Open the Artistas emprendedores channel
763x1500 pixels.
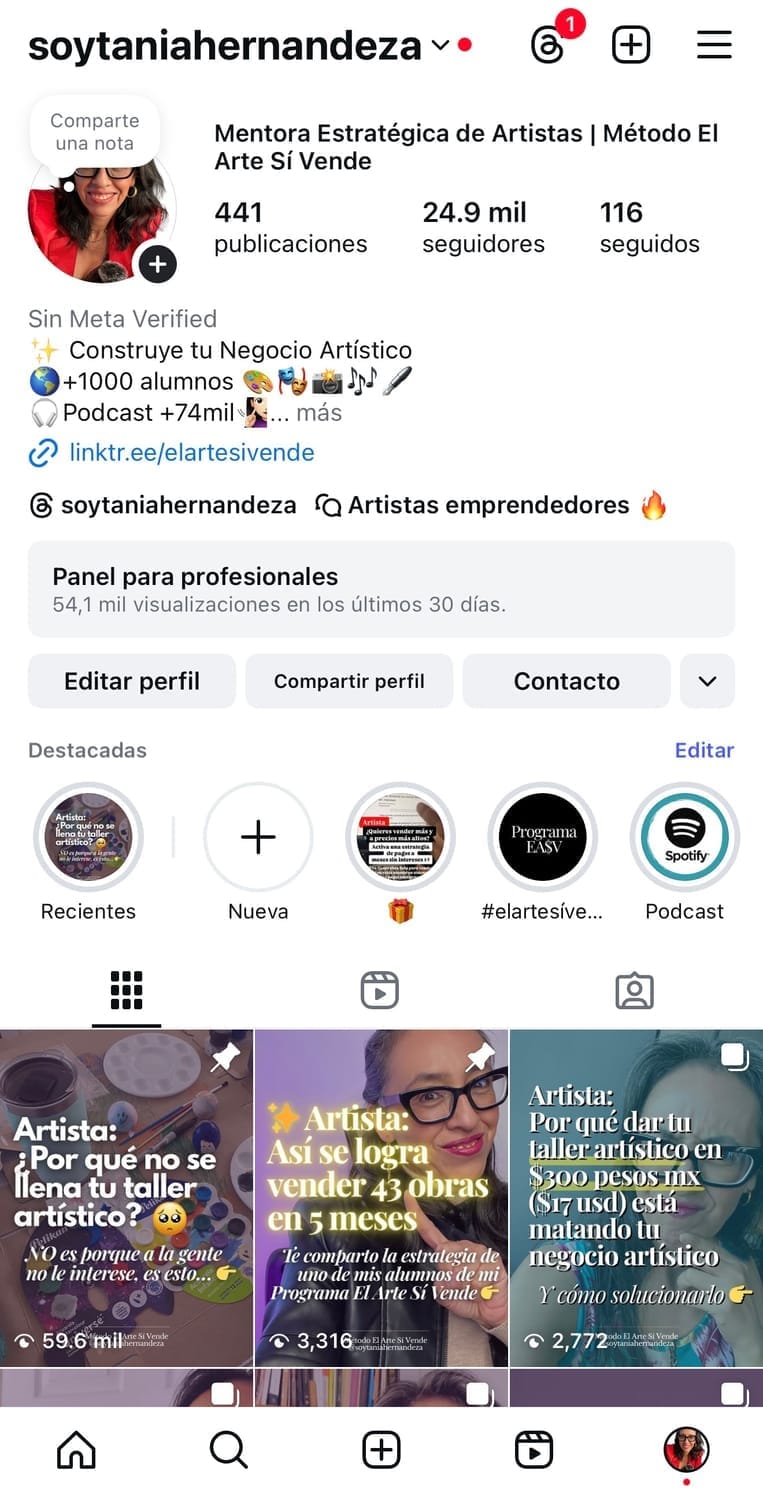[490, 505]
